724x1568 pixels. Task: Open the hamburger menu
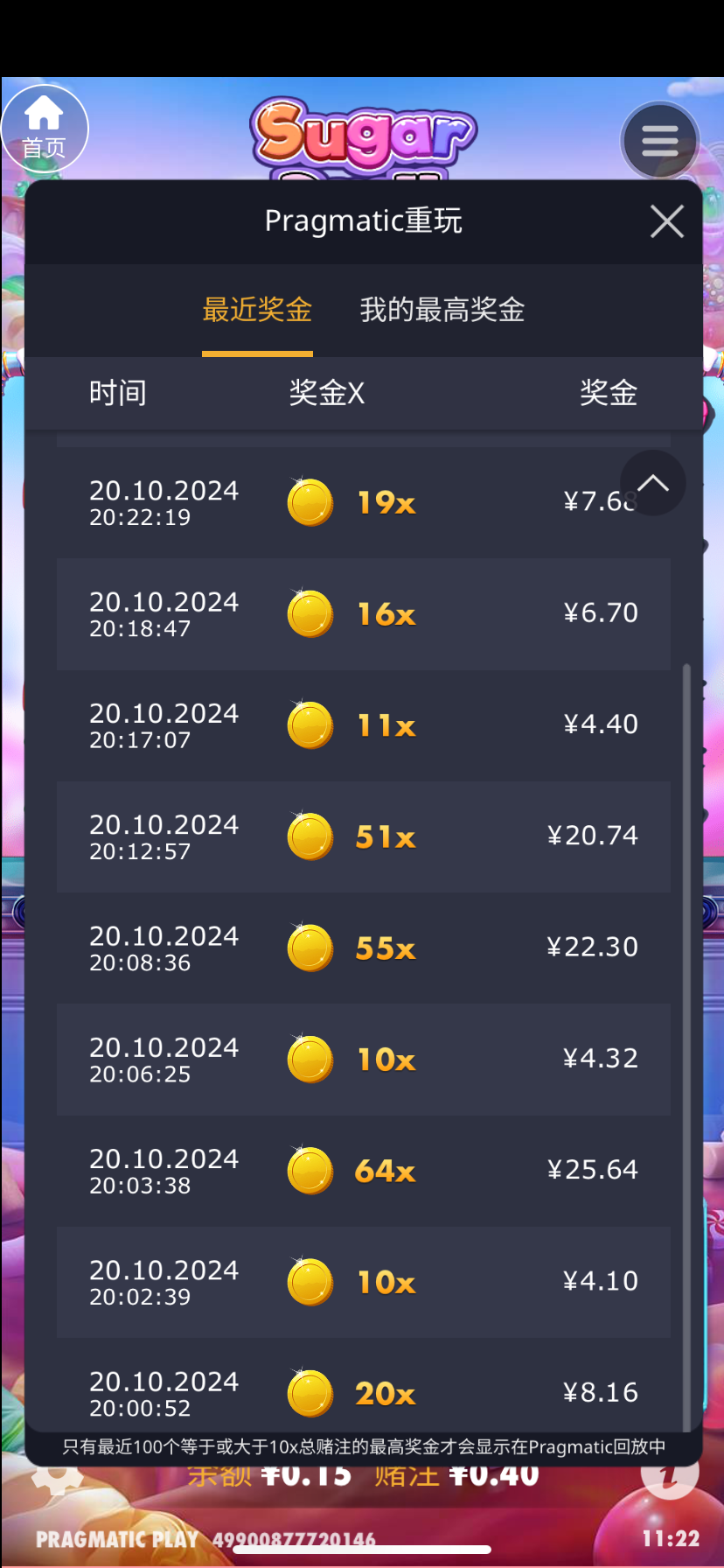pos(660,141)
